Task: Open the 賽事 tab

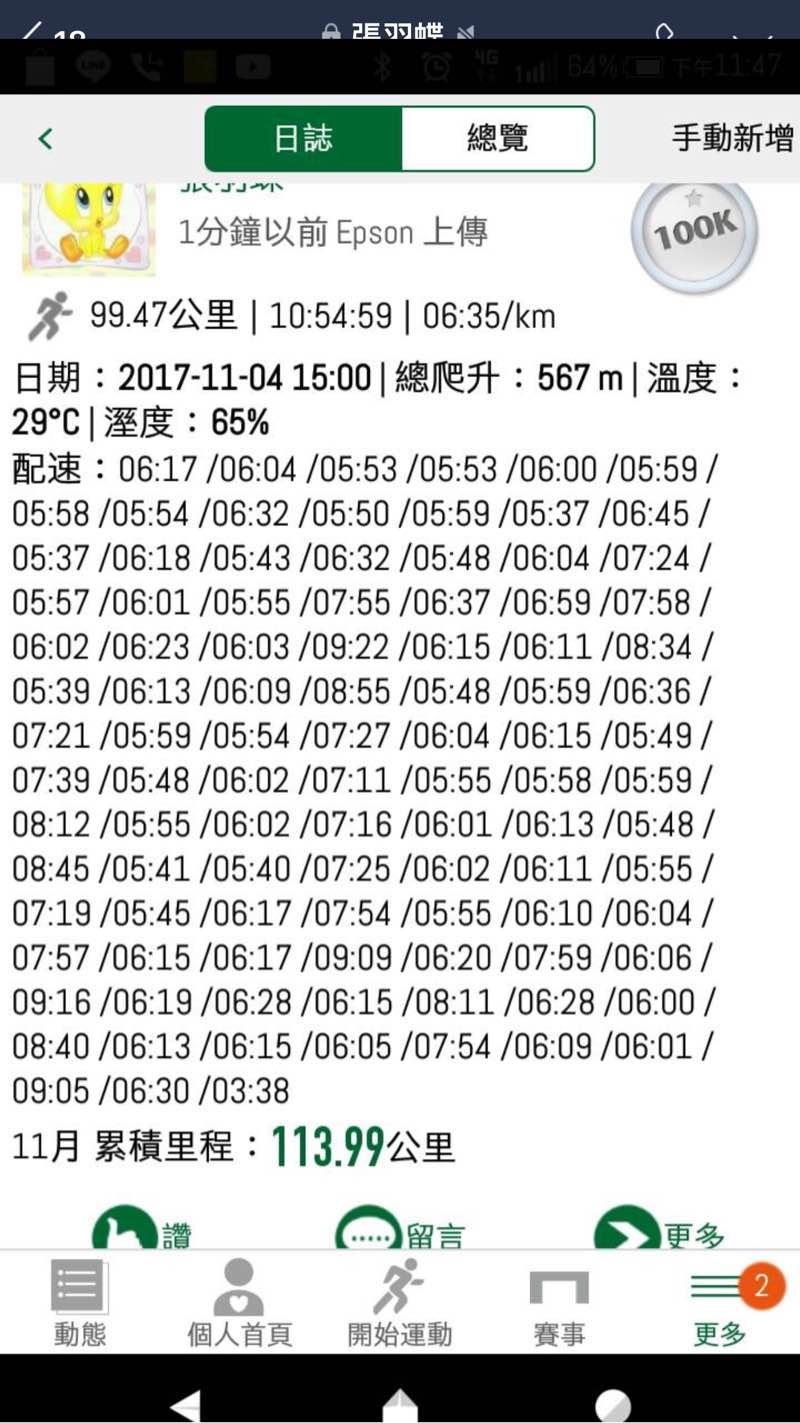Action: tap(559, 1303)
